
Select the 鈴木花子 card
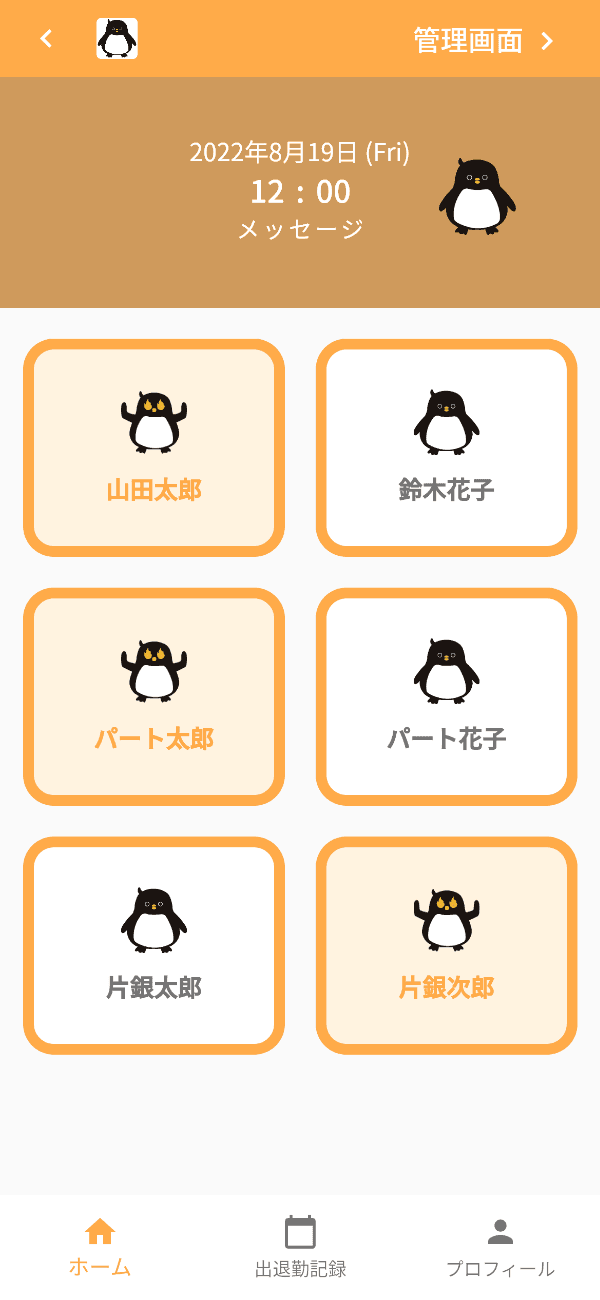tap(446, 448)
